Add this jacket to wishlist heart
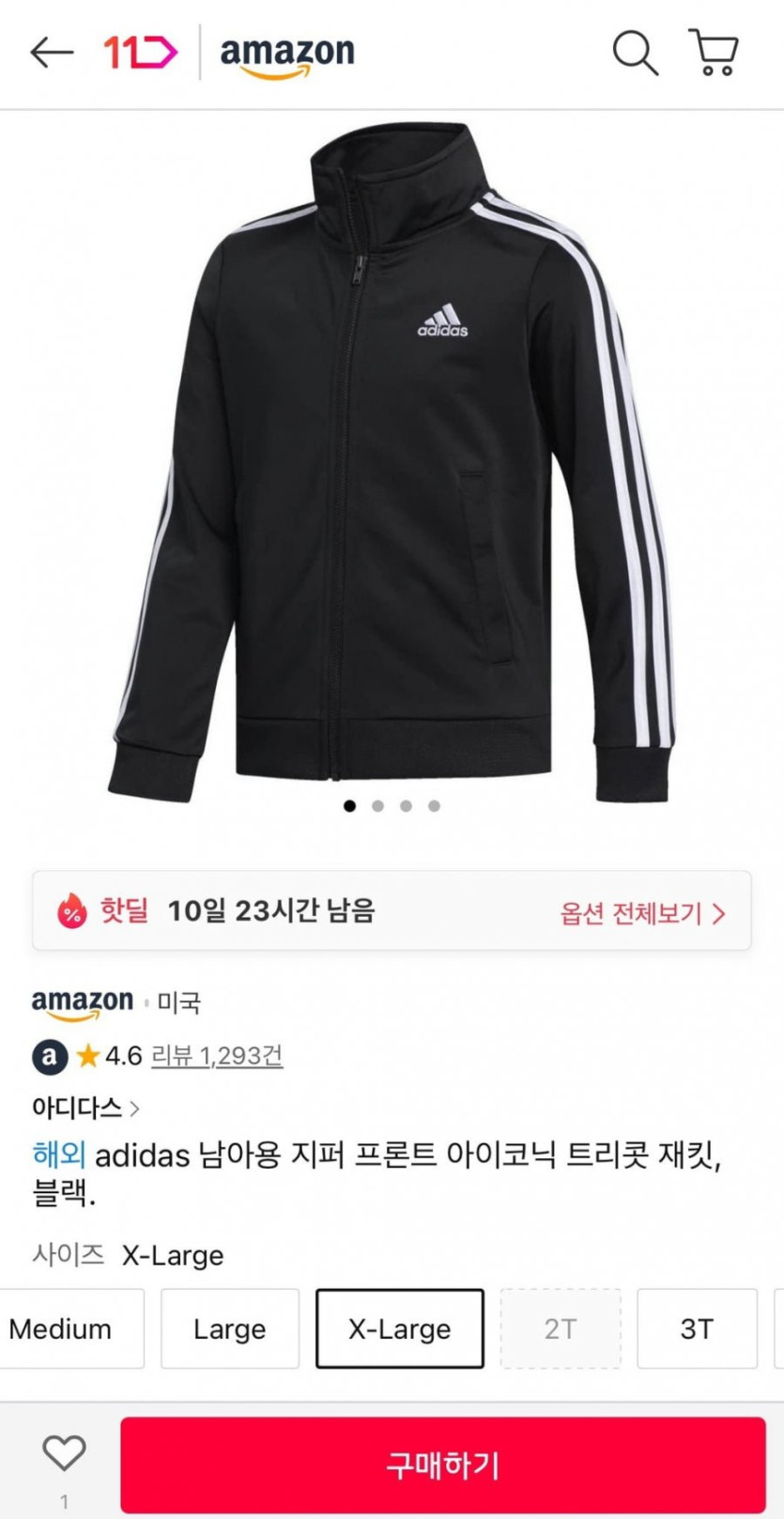This screenshot has width=784, height=1519. [x=64, y=1453]
